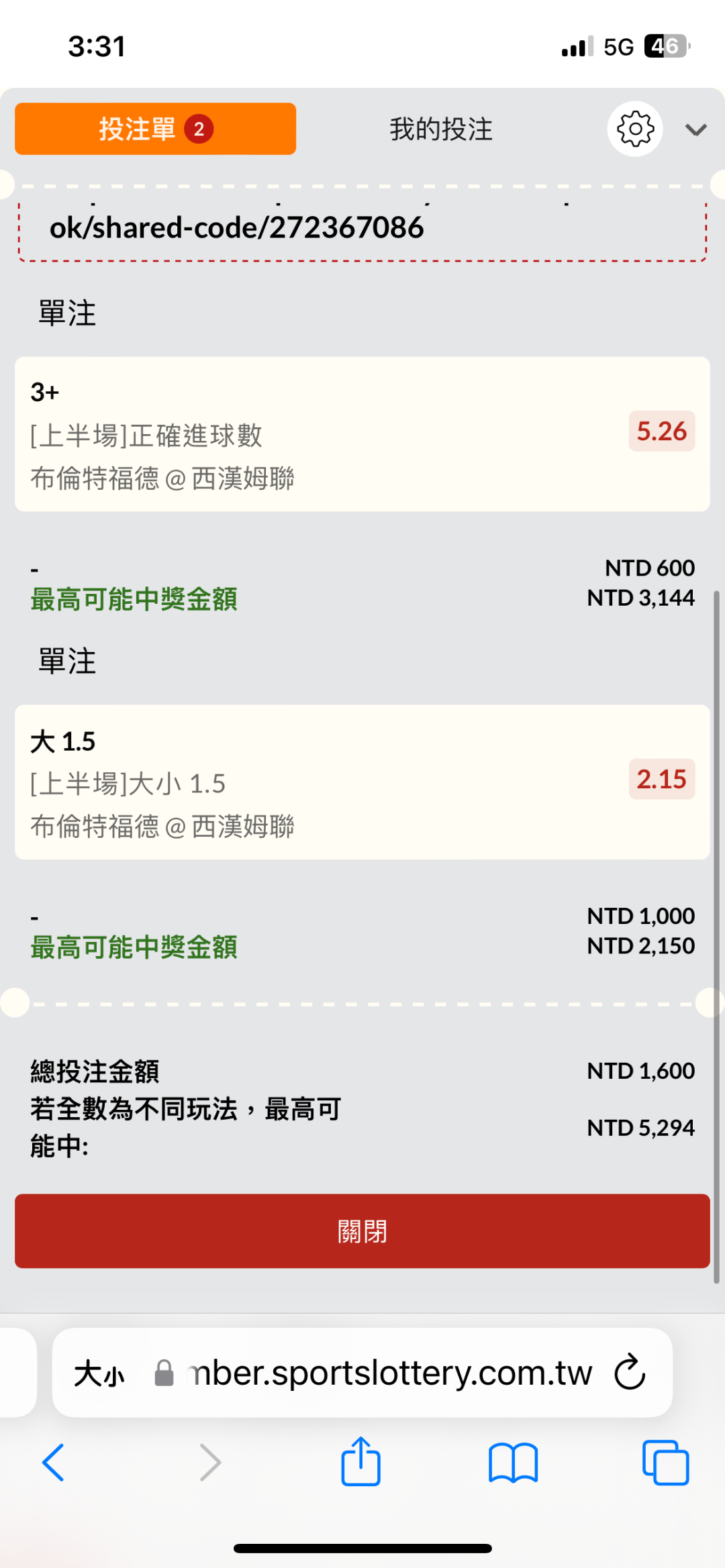Share this page via the share icon
Image resolution: width=725 pixels, height=1568 pixels.
[361, 1461]
